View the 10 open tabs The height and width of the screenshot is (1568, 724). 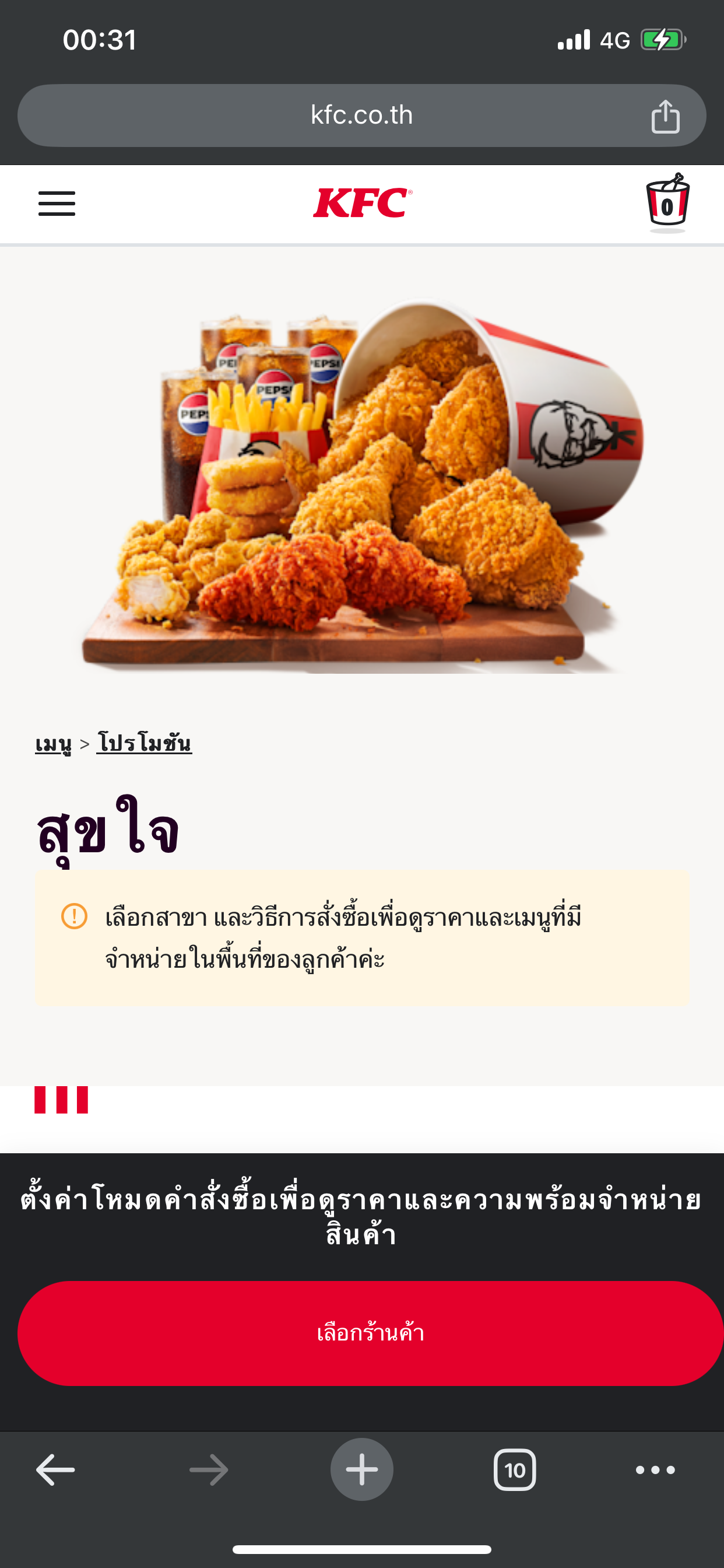tap(515, 1469)
